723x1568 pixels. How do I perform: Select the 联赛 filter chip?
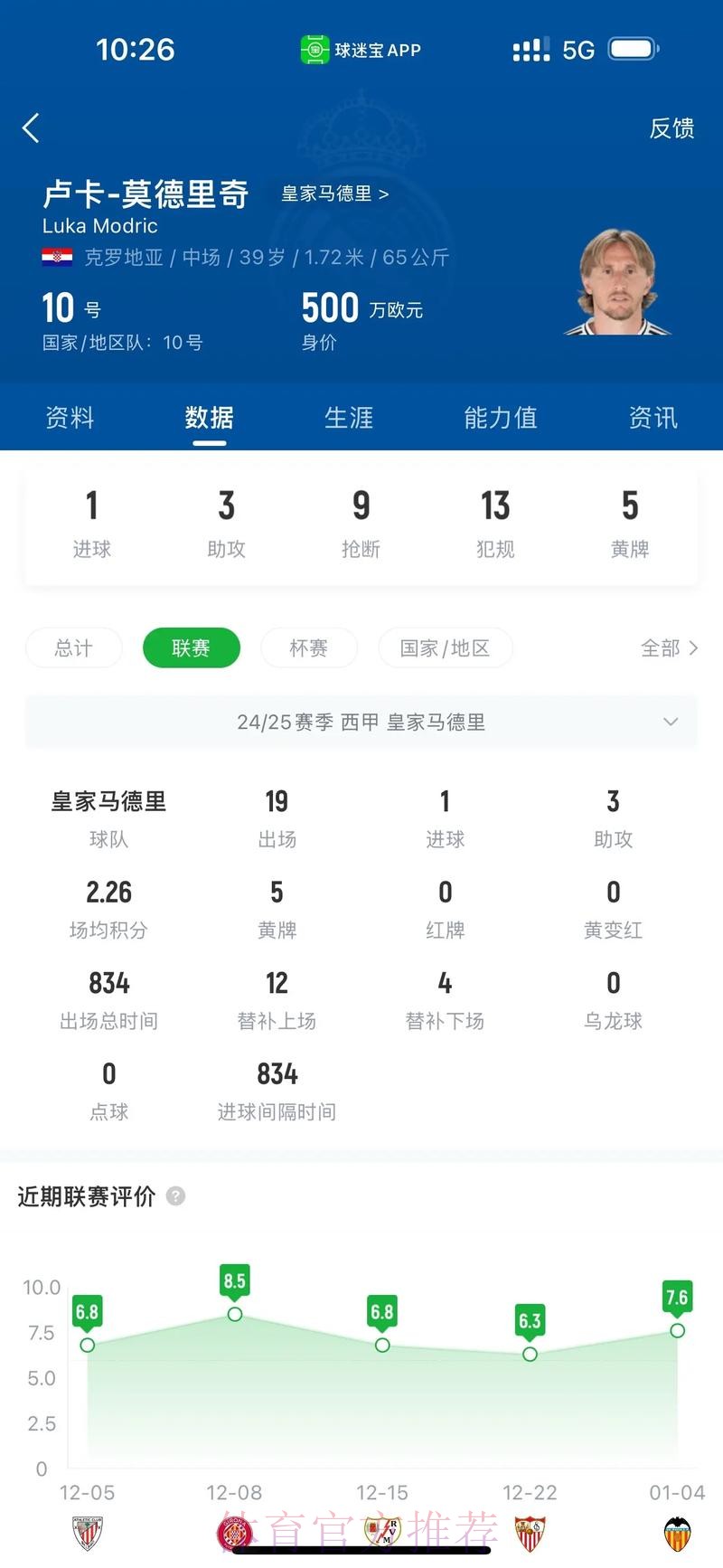(x=191, y=648)
